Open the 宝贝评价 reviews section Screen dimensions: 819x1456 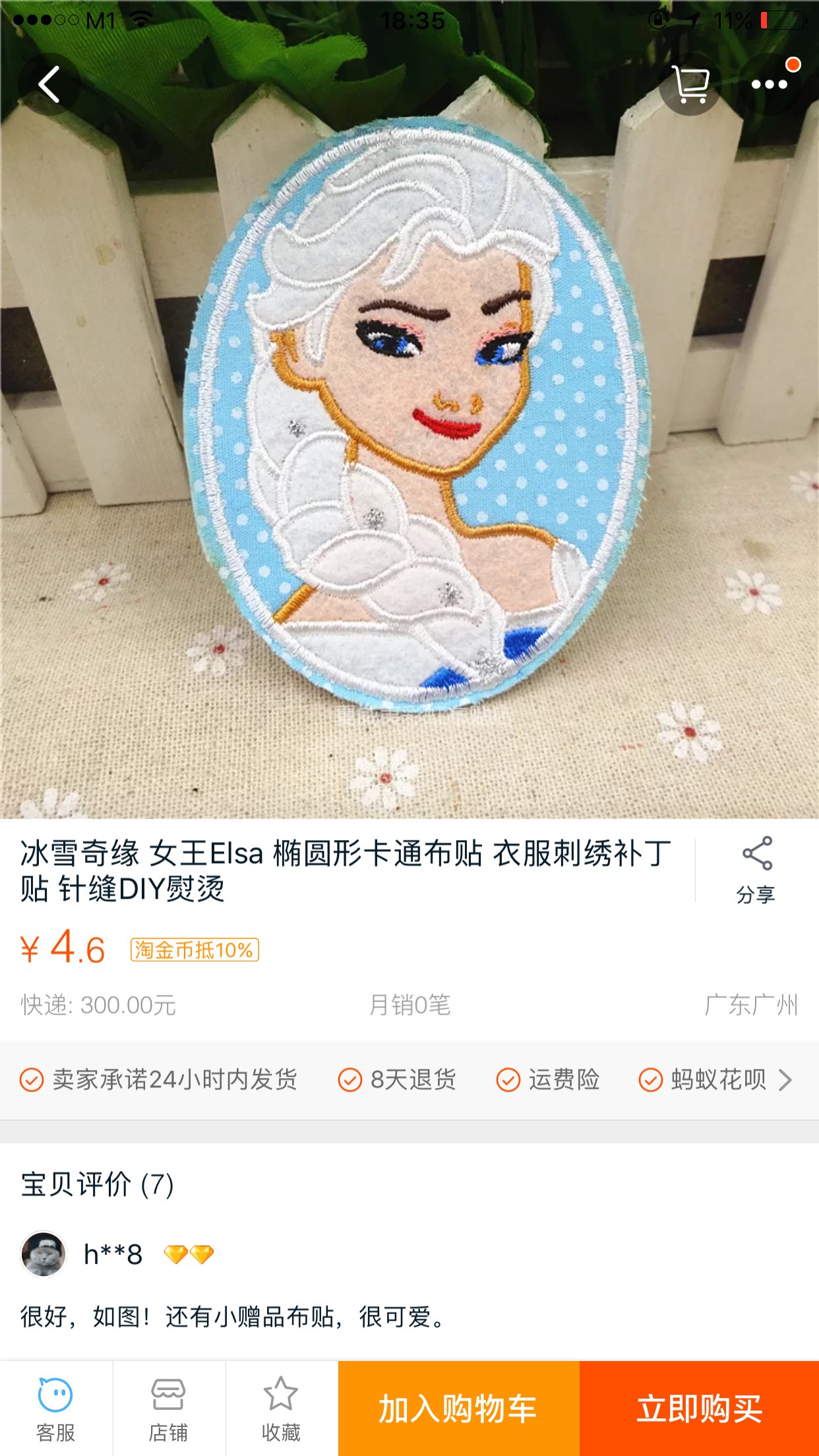98,1184
